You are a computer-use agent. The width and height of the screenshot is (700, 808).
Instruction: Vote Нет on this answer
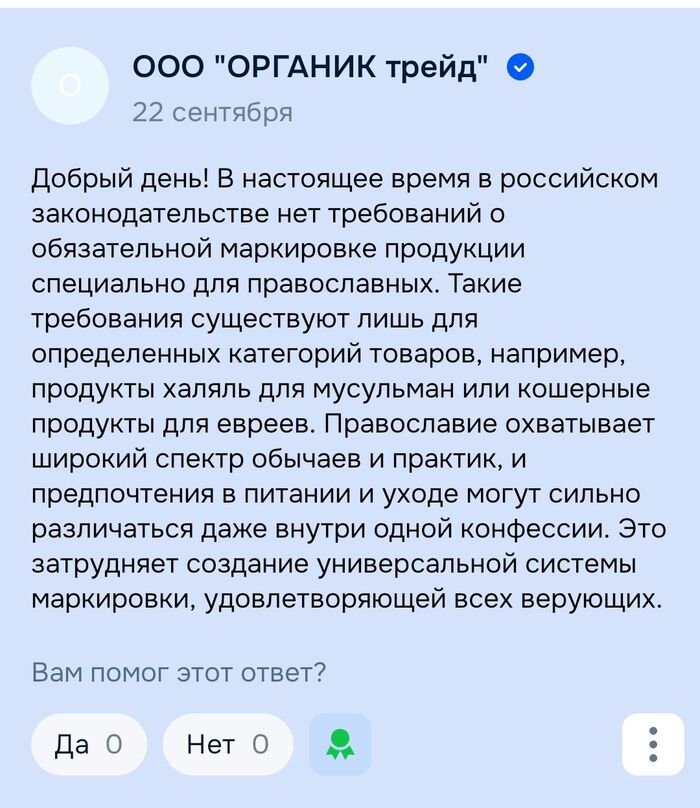pyautogui.click(x=227, y=744)
